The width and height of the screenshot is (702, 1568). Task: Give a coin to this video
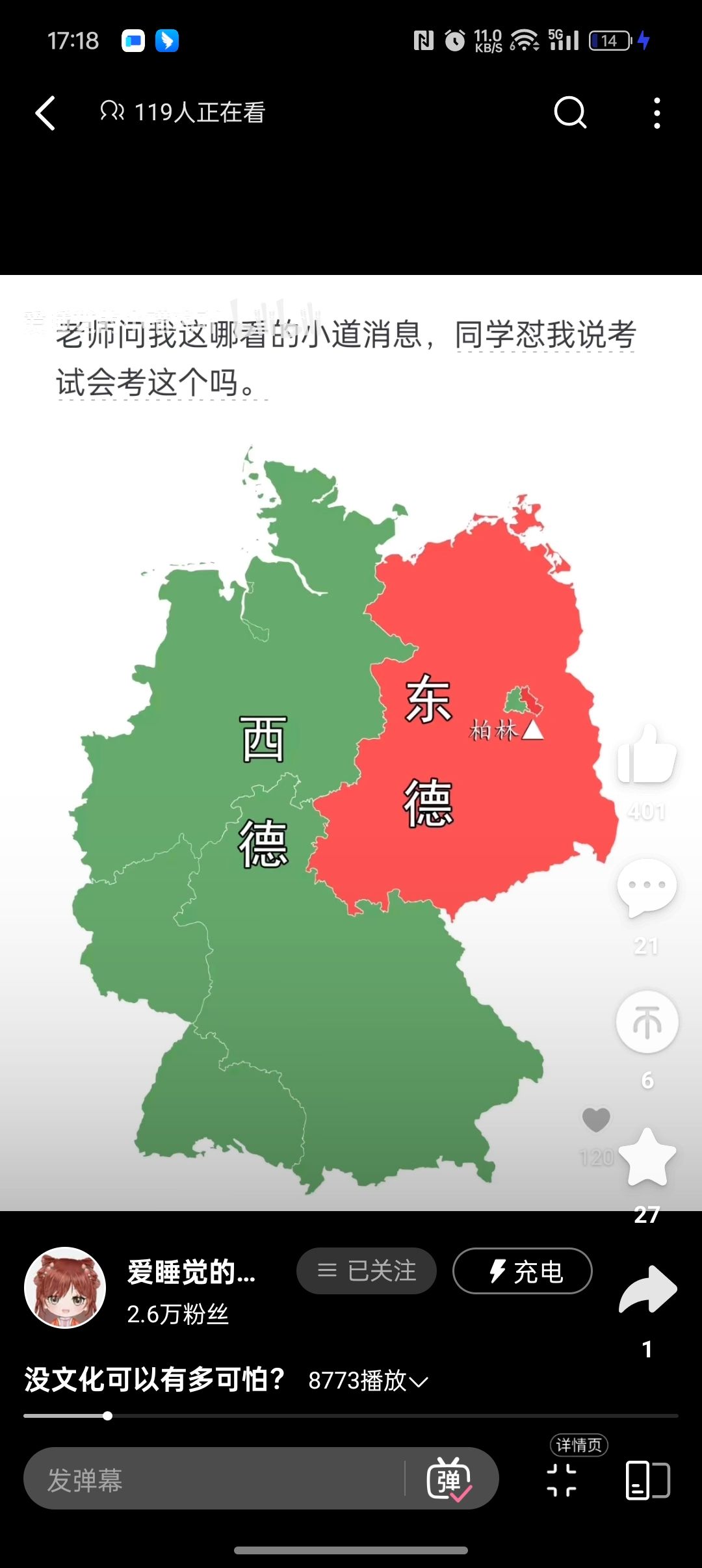(x=647, y=1023)
